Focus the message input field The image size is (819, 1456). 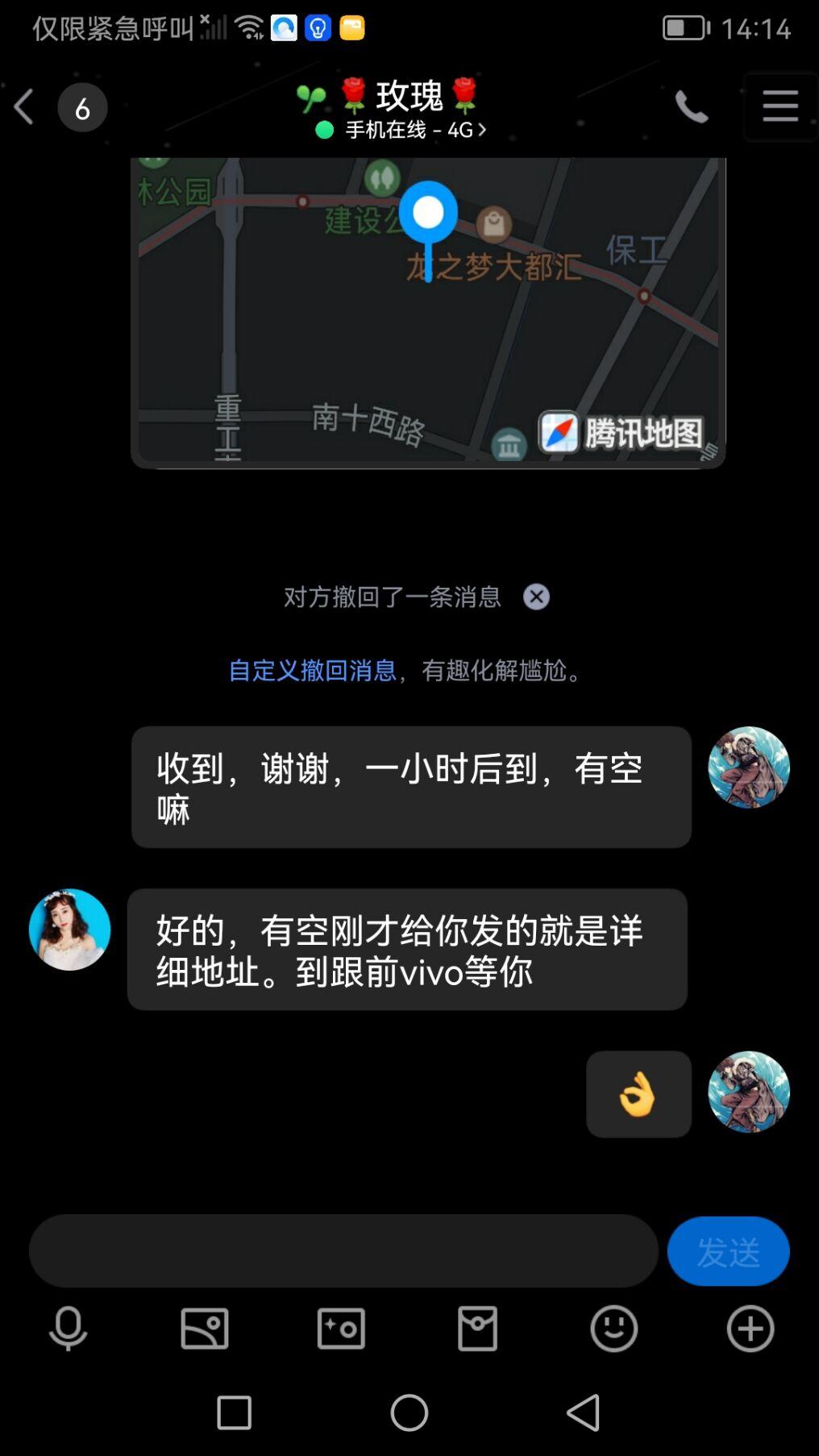[343, 1251]
